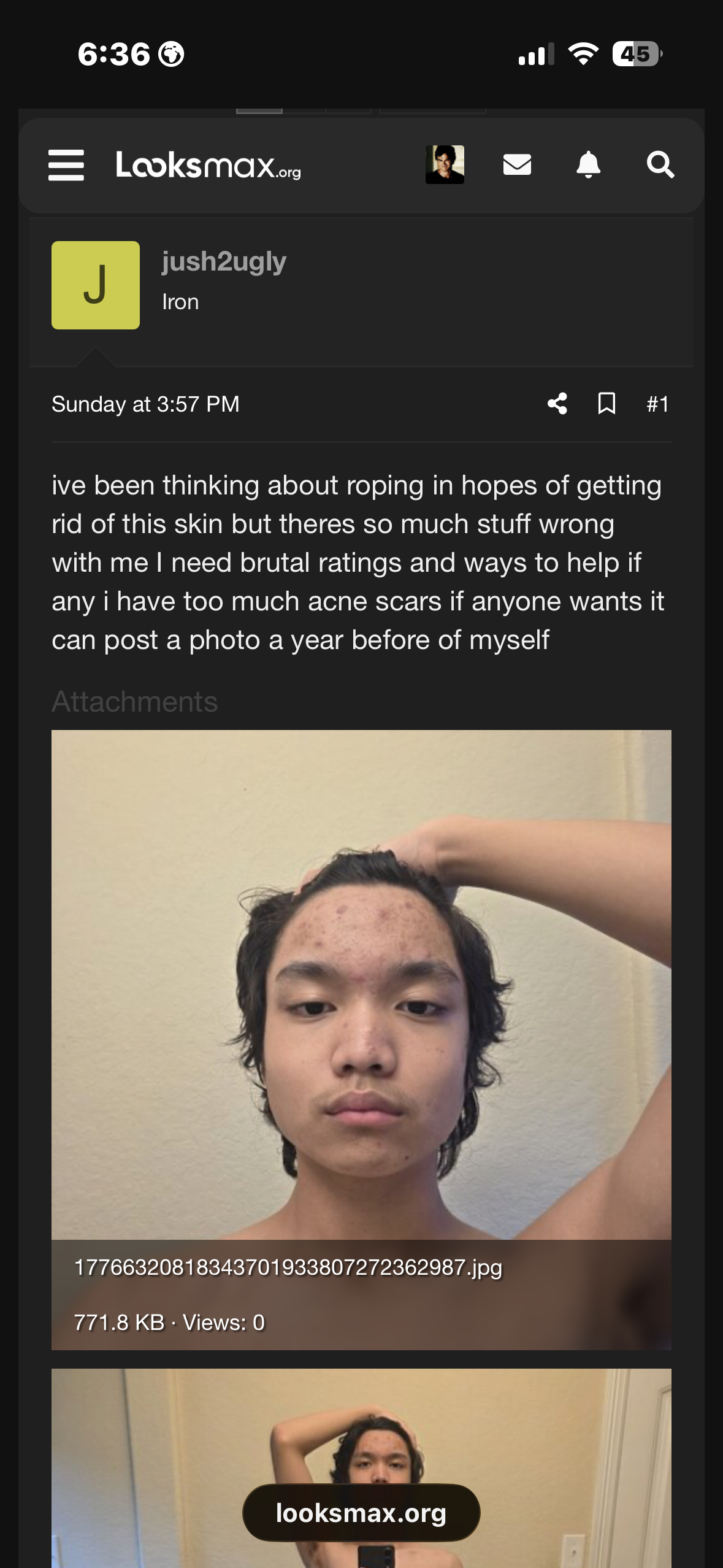The image size is (723, 1568).
Task: Check the notifications bell
Action: click(588, 164)
